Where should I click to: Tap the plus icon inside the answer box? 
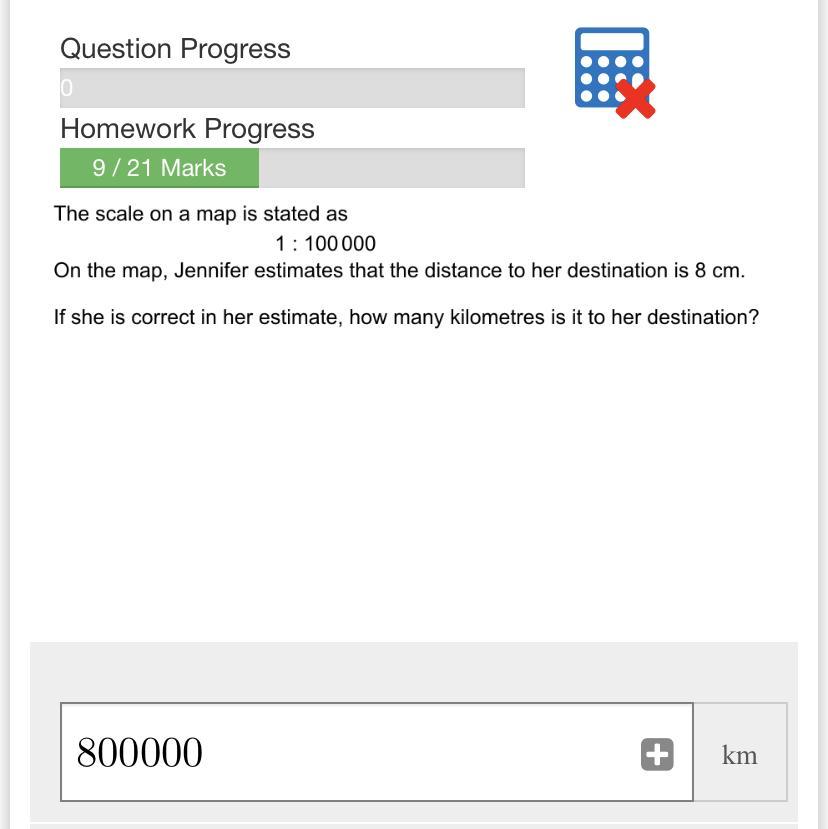tap(657, 754)
